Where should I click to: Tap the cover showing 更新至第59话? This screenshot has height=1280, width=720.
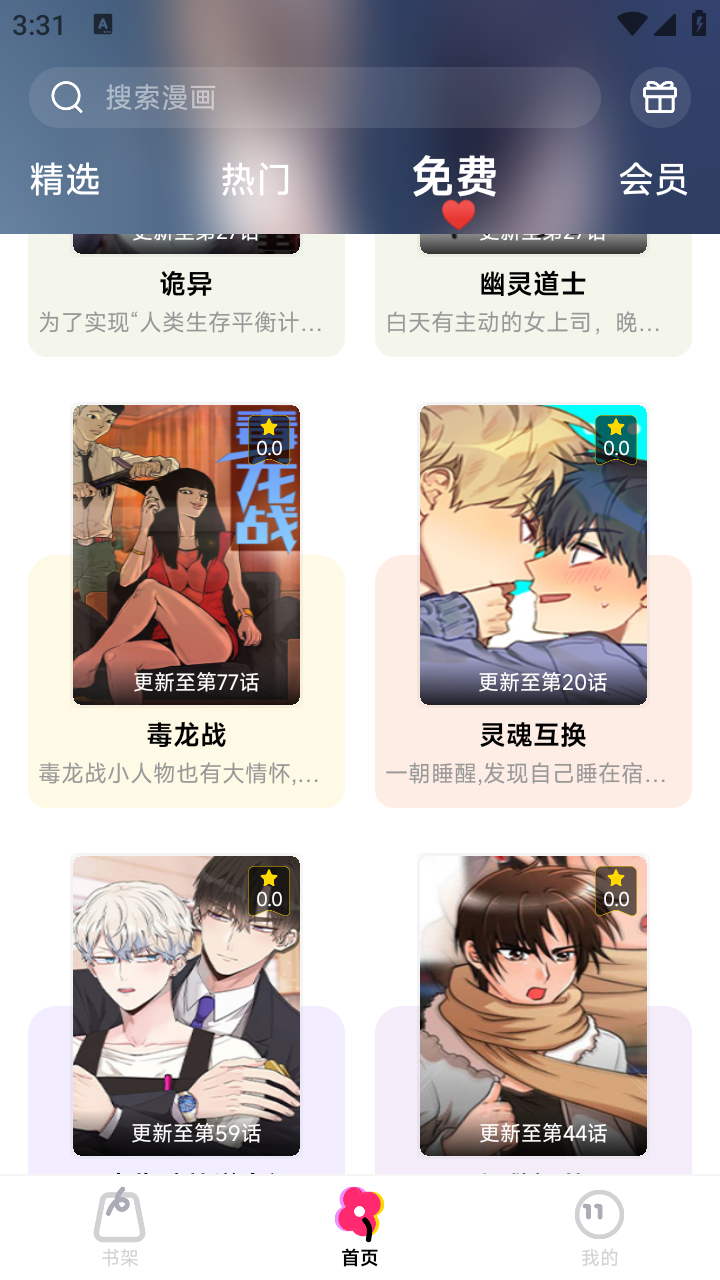click(x=186, y=1005)
